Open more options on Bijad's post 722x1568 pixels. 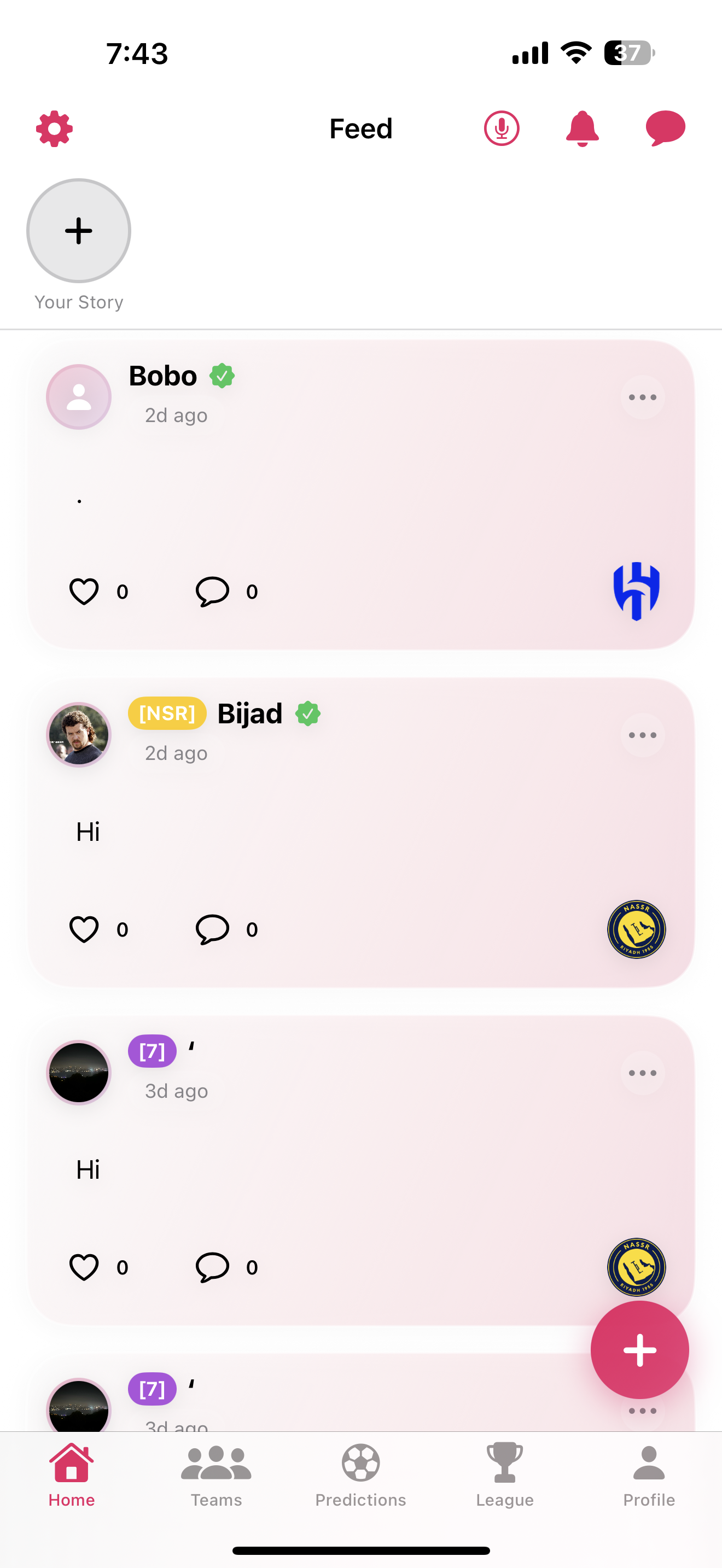(642, 735)
